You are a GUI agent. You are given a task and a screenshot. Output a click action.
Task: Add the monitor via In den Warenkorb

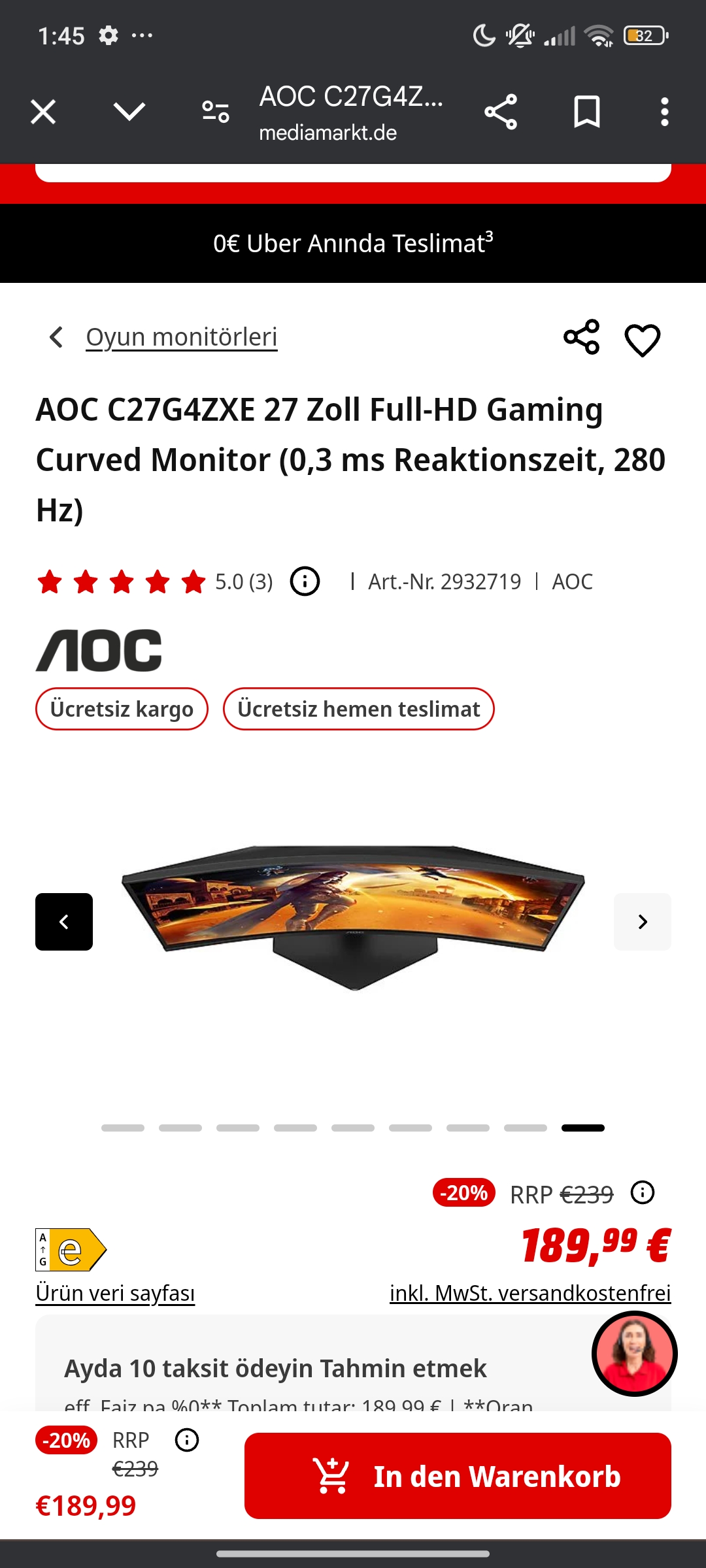click(458, 1476)
